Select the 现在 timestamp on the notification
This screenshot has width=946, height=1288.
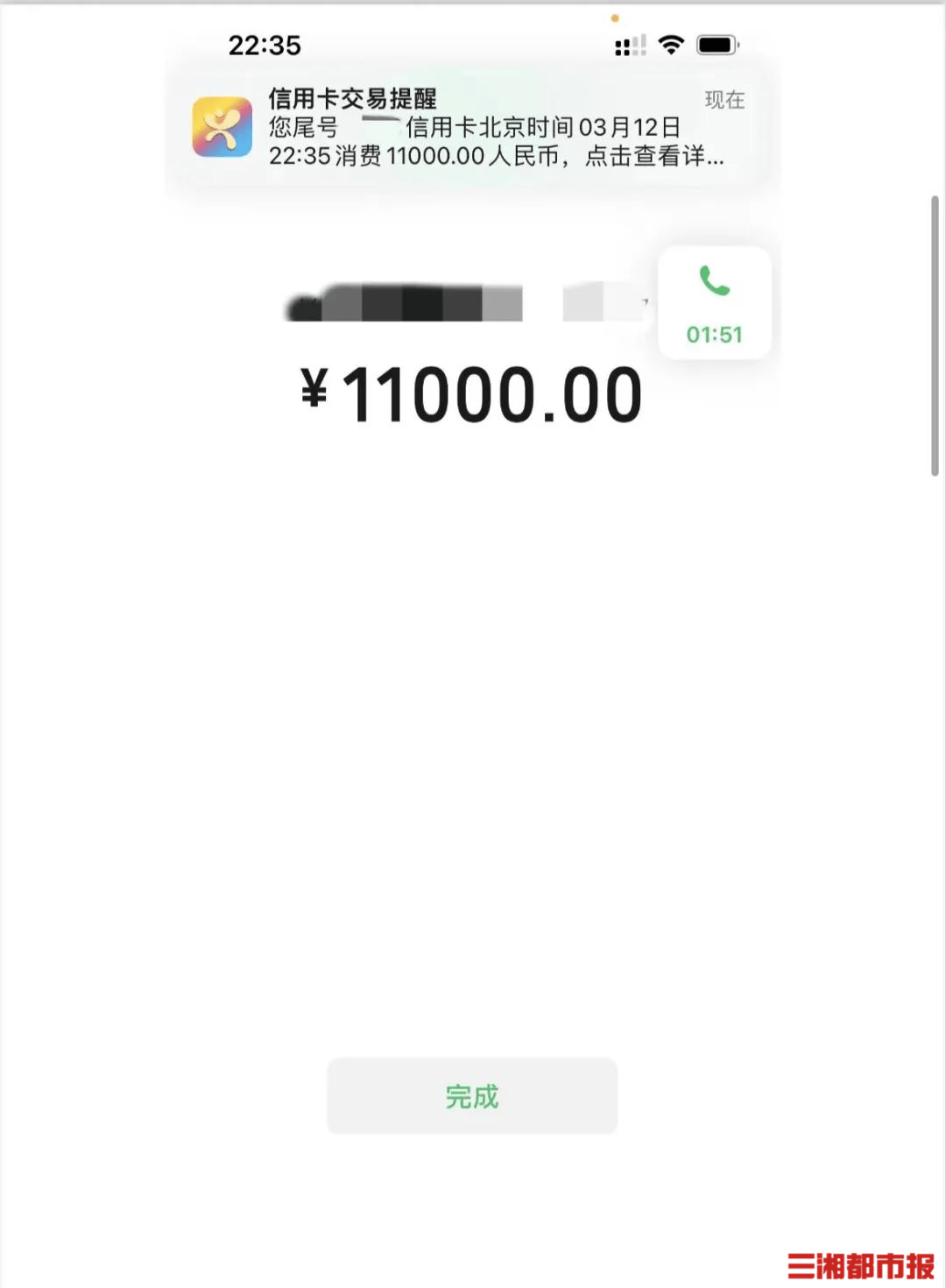click(725, 101)
